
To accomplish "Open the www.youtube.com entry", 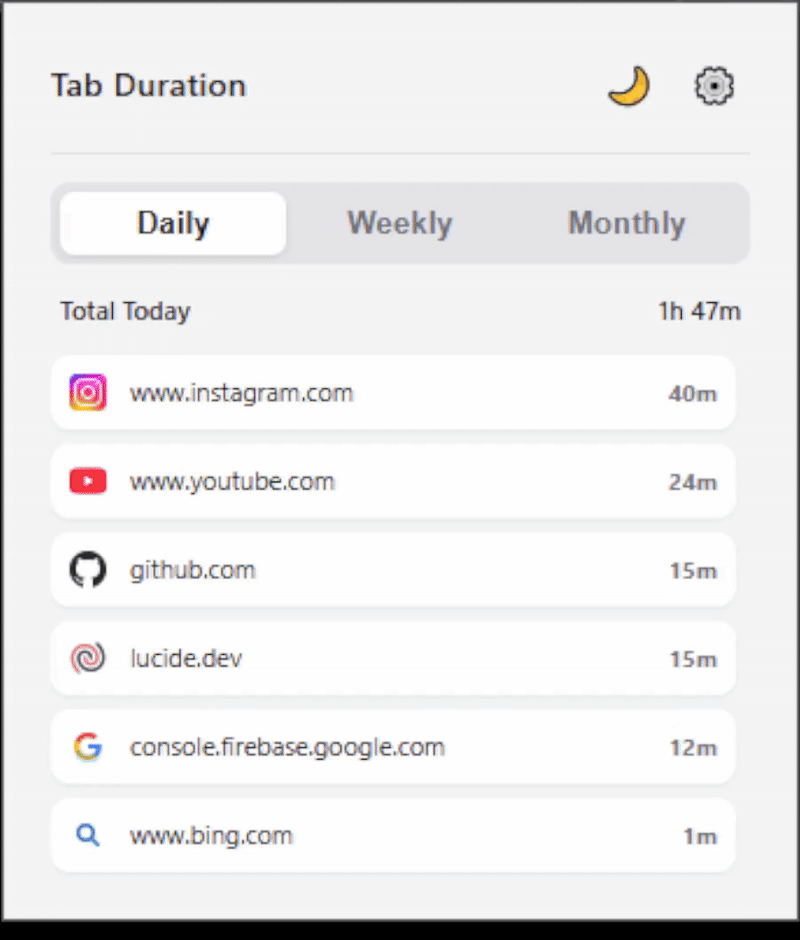I will point(392,482).
